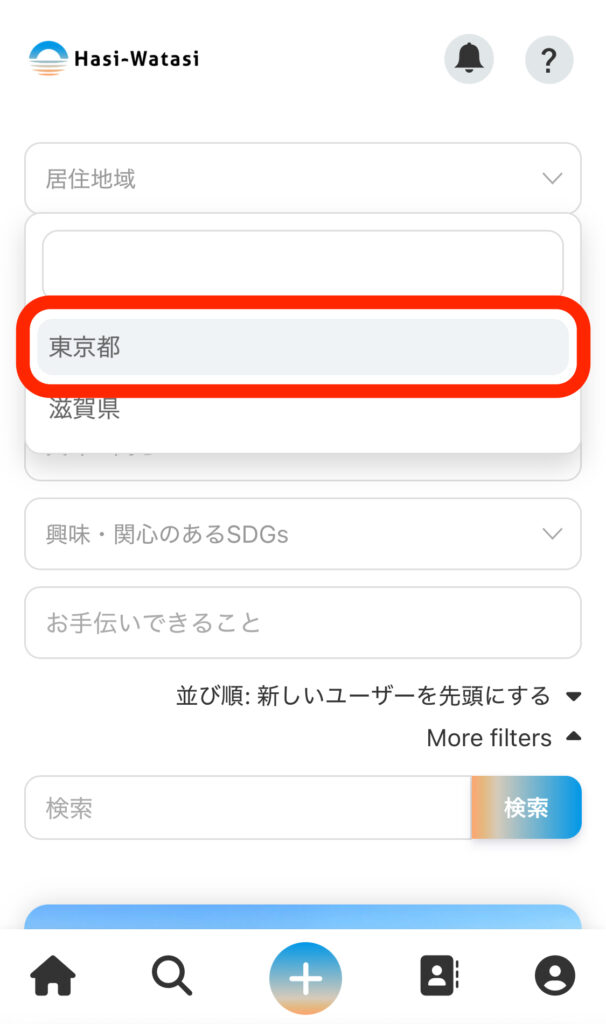The height and width of the screenshot is (1024, 606).
Task: Go to the home tab
Action: (x=54, y=976)
